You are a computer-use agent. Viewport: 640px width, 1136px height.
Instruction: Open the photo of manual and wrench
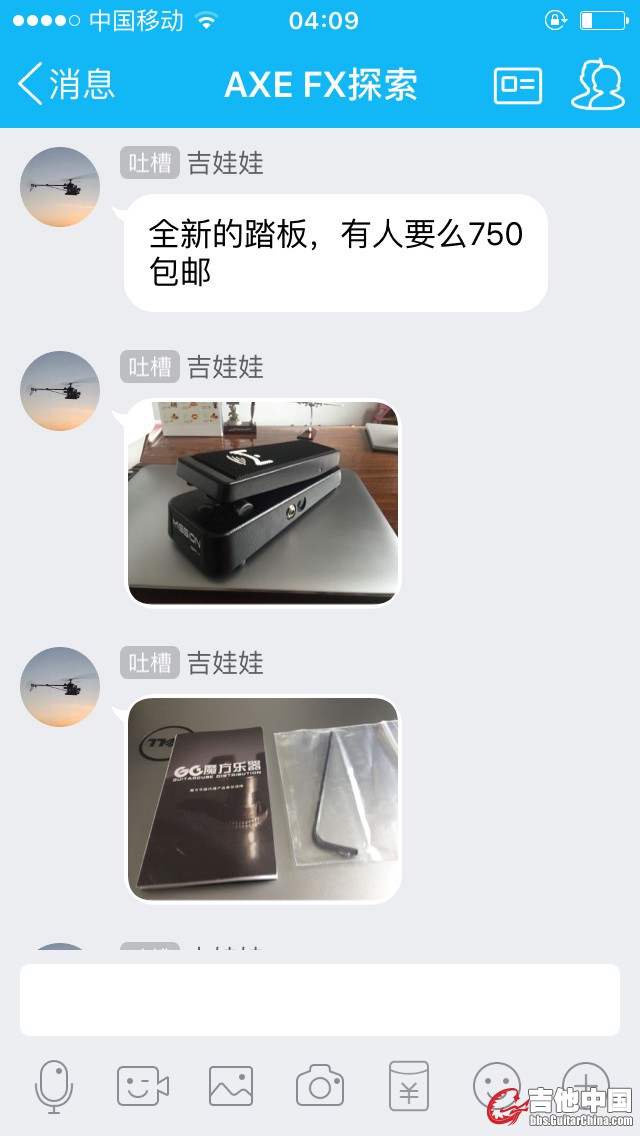point(263,800)
